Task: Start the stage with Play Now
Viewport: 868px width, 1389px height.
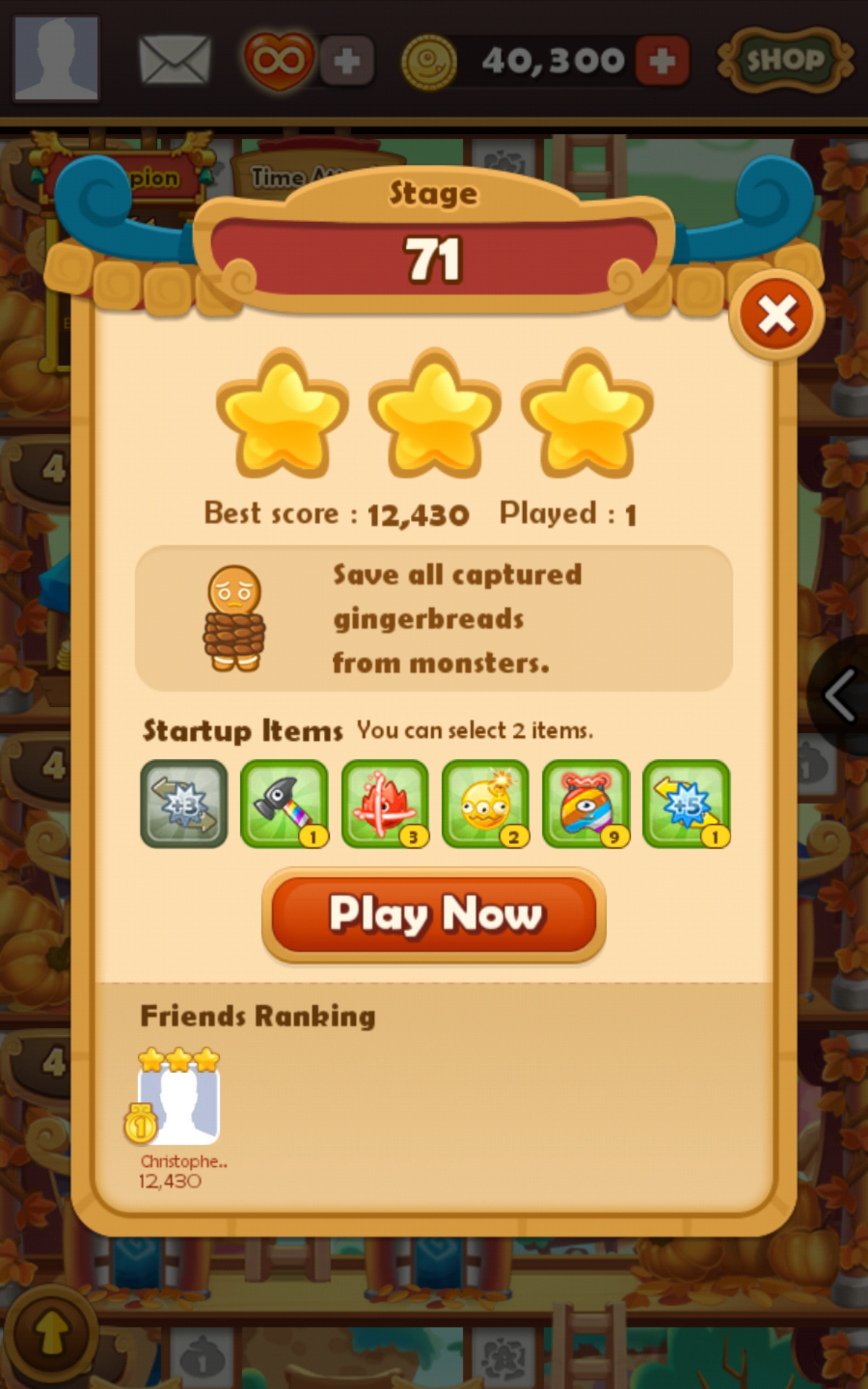Action: (x=433, y=914)
